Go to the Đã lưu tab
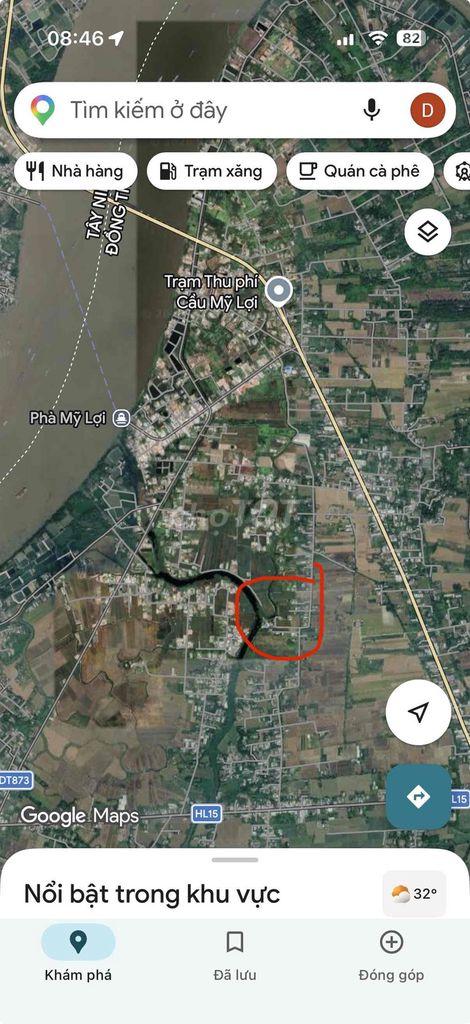 235,956
